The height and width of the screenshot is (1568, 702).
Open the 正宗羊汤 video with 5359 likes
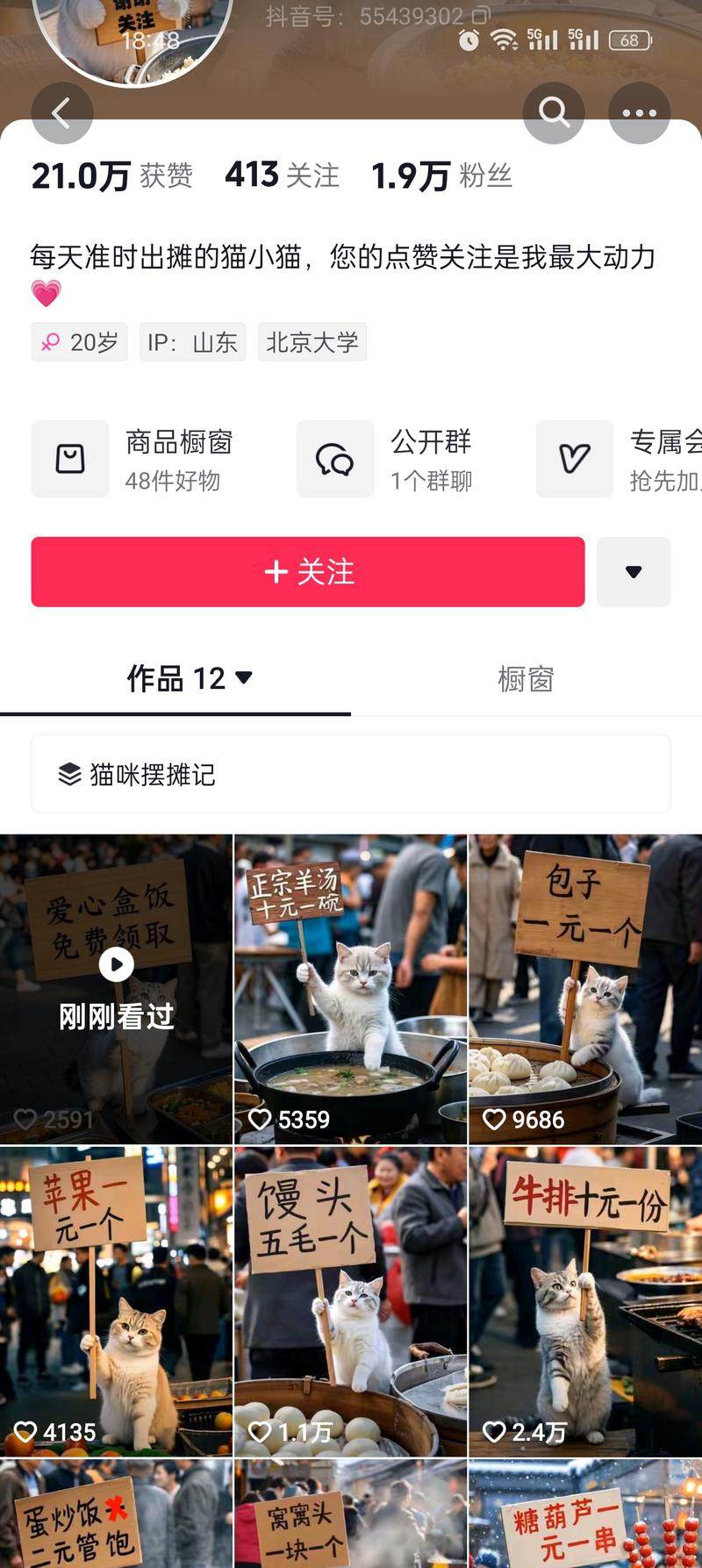pos(350,989)
